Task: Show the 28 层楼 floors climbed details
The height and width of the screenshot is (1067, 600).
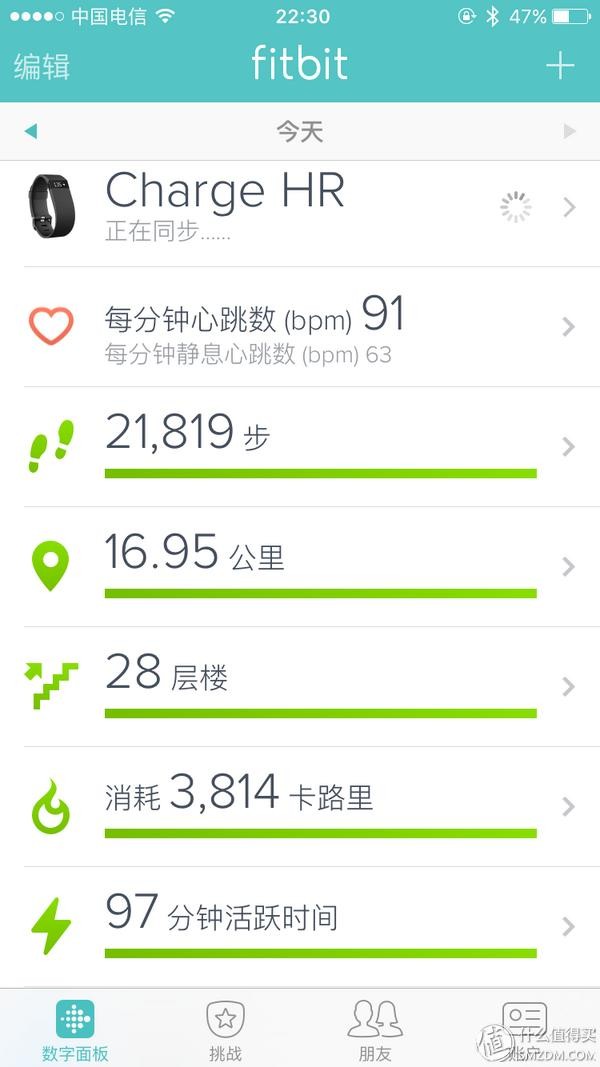Action: 300,687
